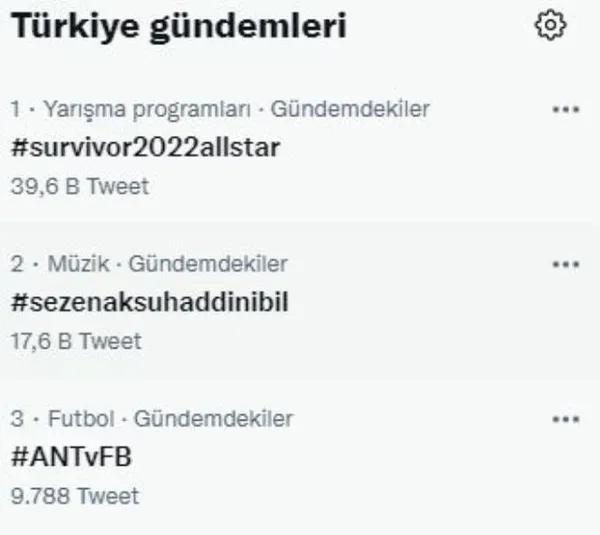This screenshot has height=535, width=600.
Task: Open more options for #ANTvFB
Action: [x=565, y=418]
